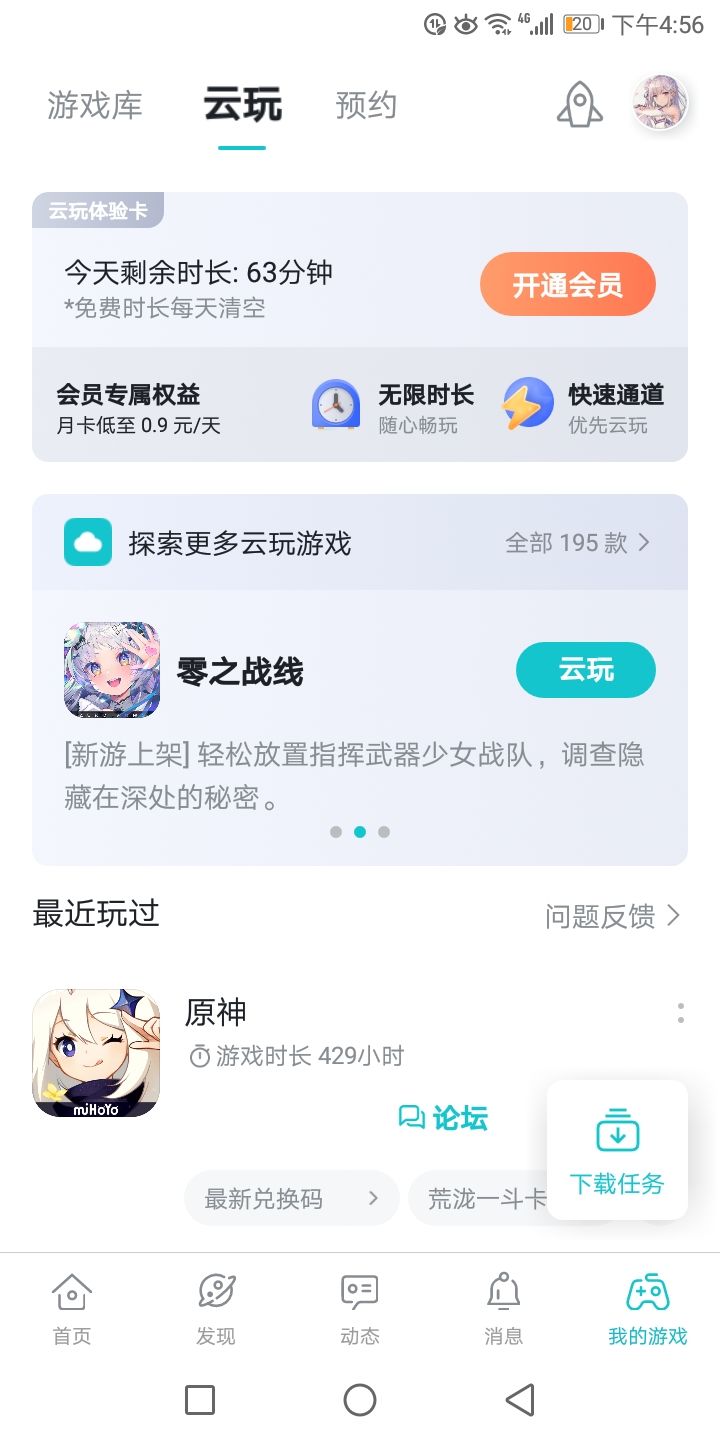This screenshot has width=720, height=1440.
Task: Select the second carousel dot under 零之战线
Action: tap(360, 831)
